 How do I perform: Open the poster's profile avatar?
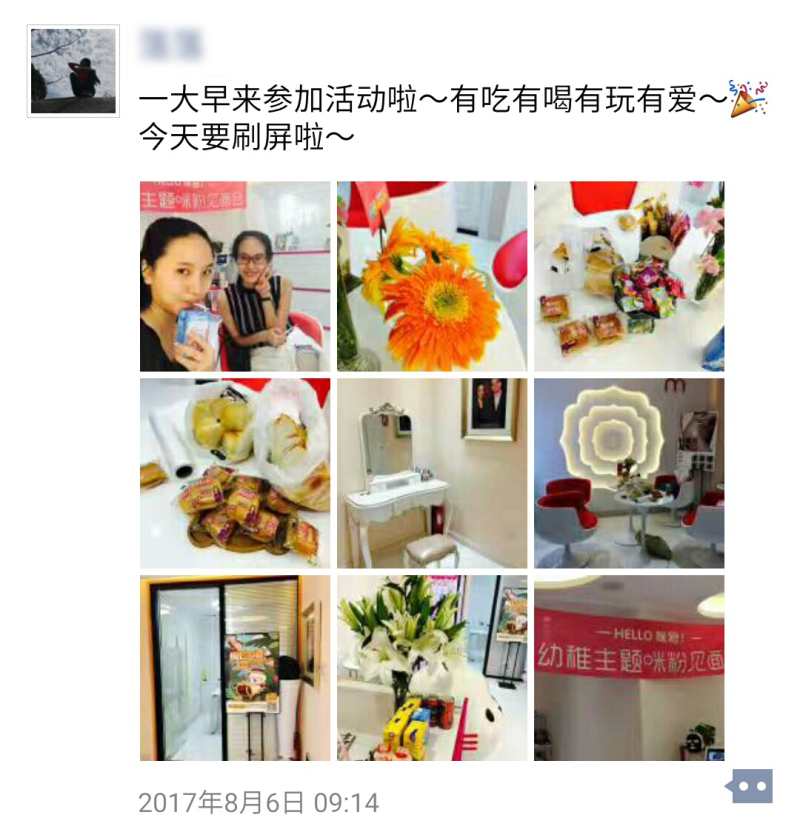[73, 70]
